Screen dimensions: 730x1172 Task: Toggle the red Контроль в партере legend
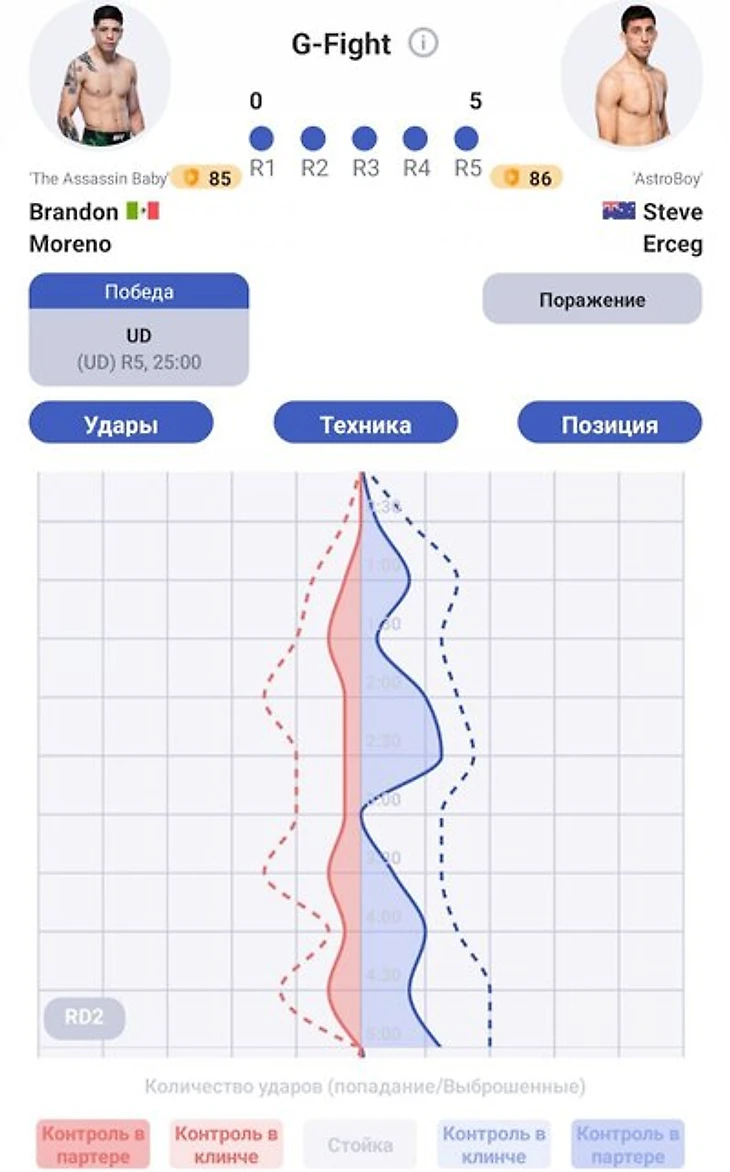pyautogui.click(x=93, y=1144)
